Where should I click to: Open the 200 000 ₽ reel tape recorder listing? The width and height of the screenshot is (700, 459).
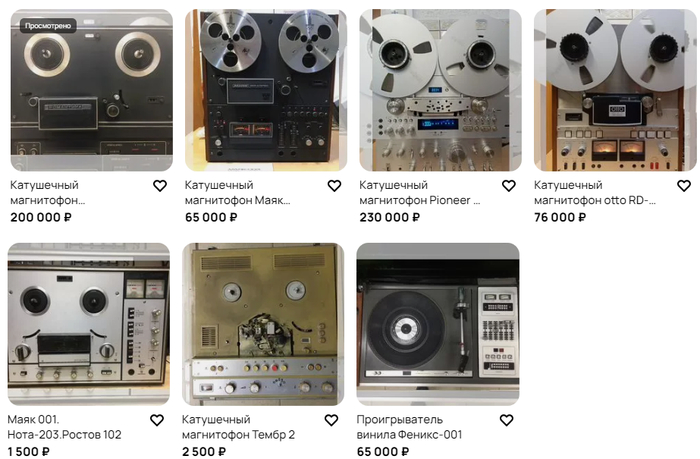(91, 90)
